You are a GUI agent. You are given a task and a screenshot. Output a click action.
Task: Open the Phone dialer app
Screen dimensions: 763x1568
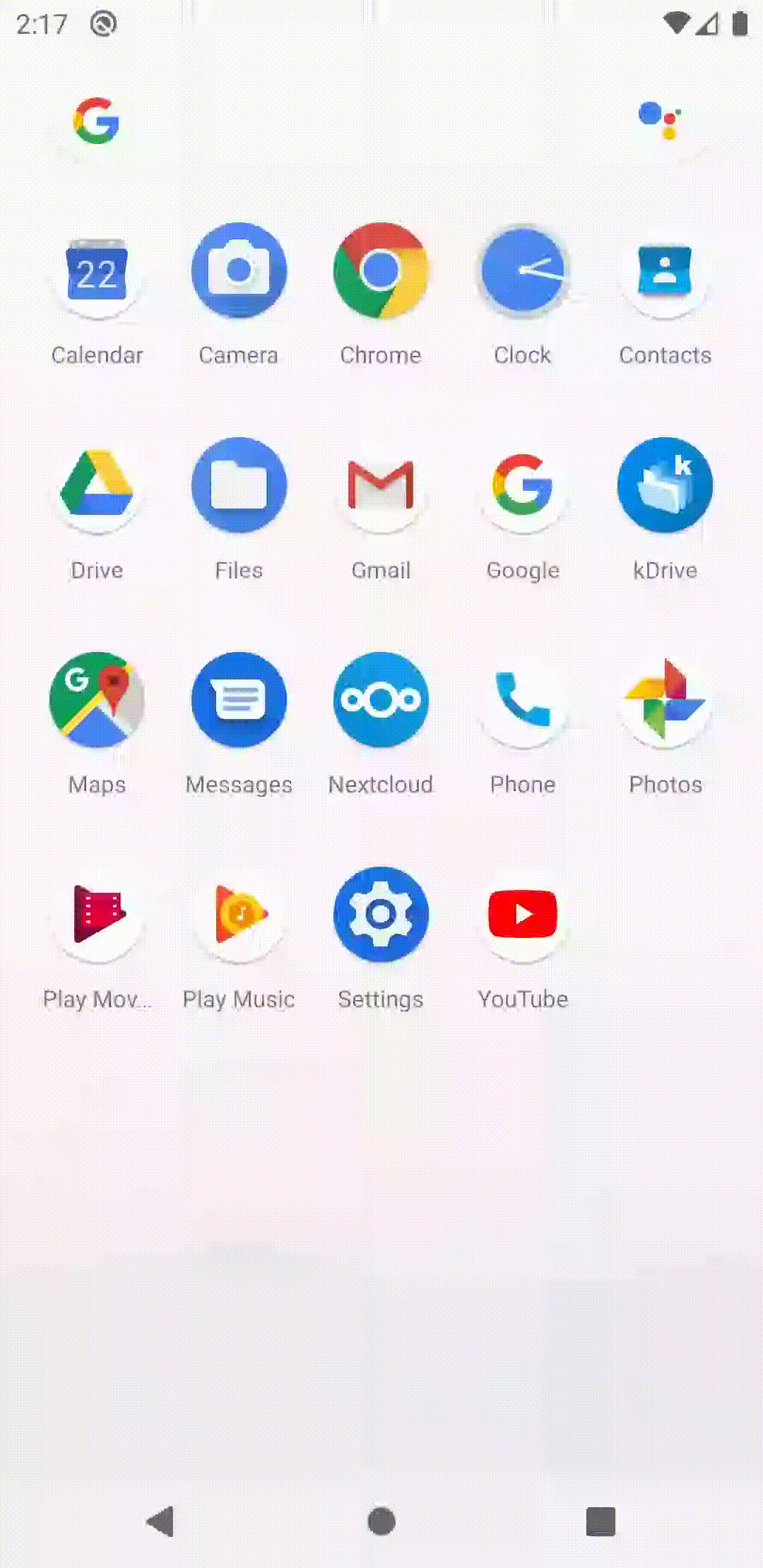pyautogui.click(x=523, y=700)
